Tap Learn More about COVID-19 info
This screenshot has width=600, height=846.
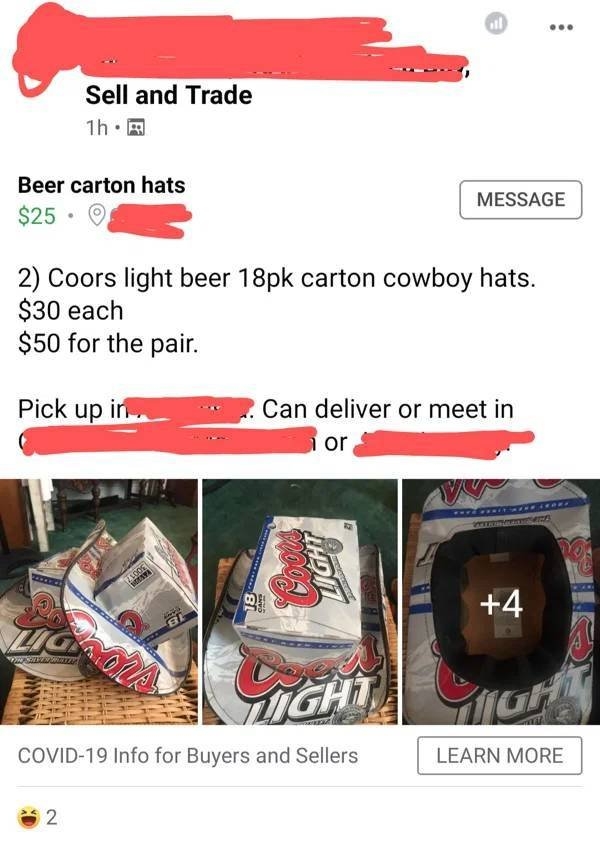(x=500, y=756)
